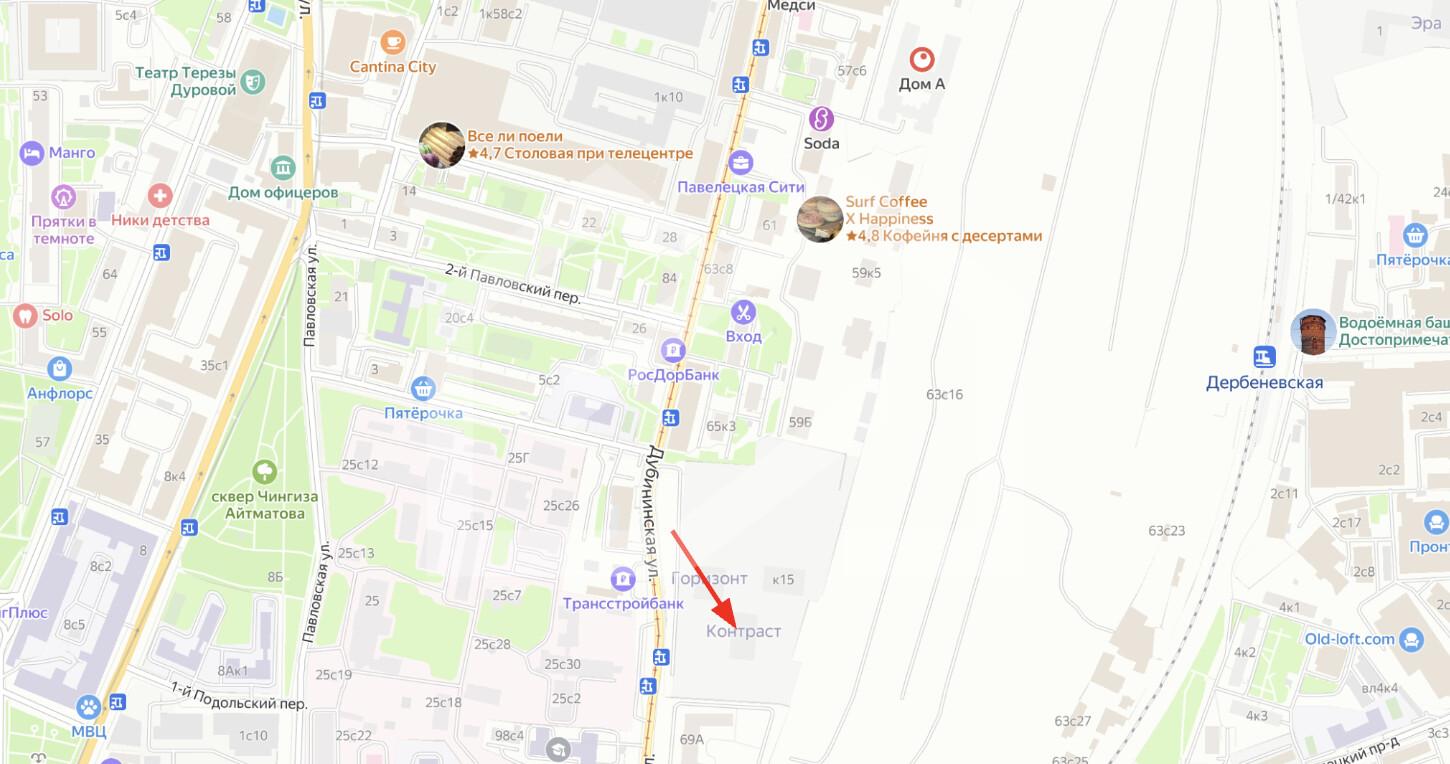Screen dimensions: 1450x764
Task: Open the Все ли поели canteen card
Action: click(441, 145)
